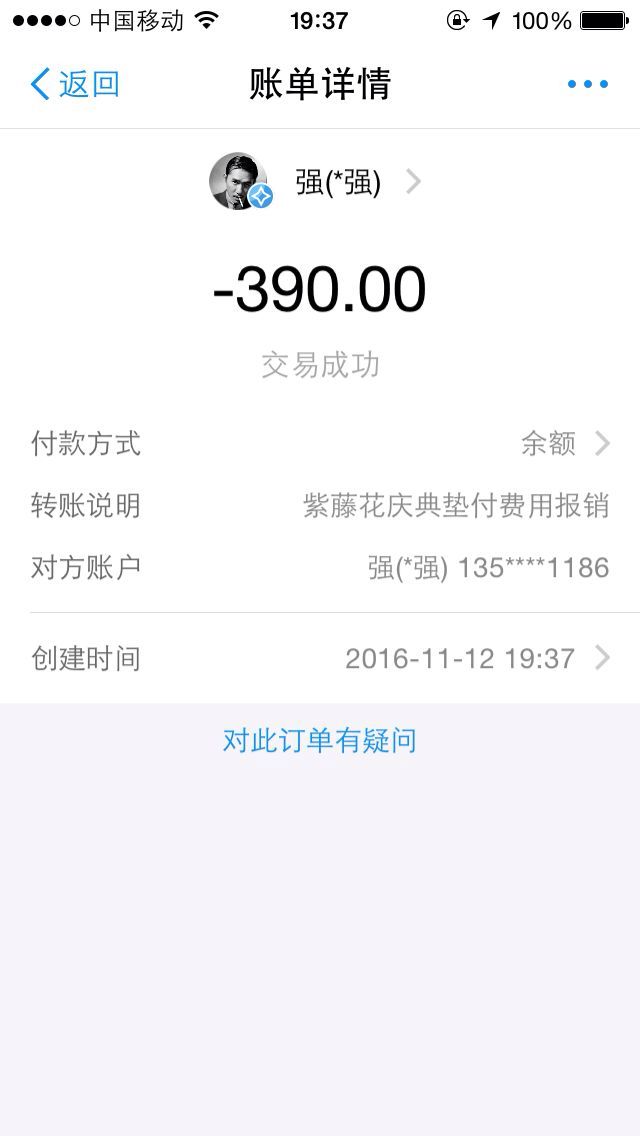Viewport: 640px width, 1136px height.
Task: Go back with the 返回 button
Action: point(75,84)
